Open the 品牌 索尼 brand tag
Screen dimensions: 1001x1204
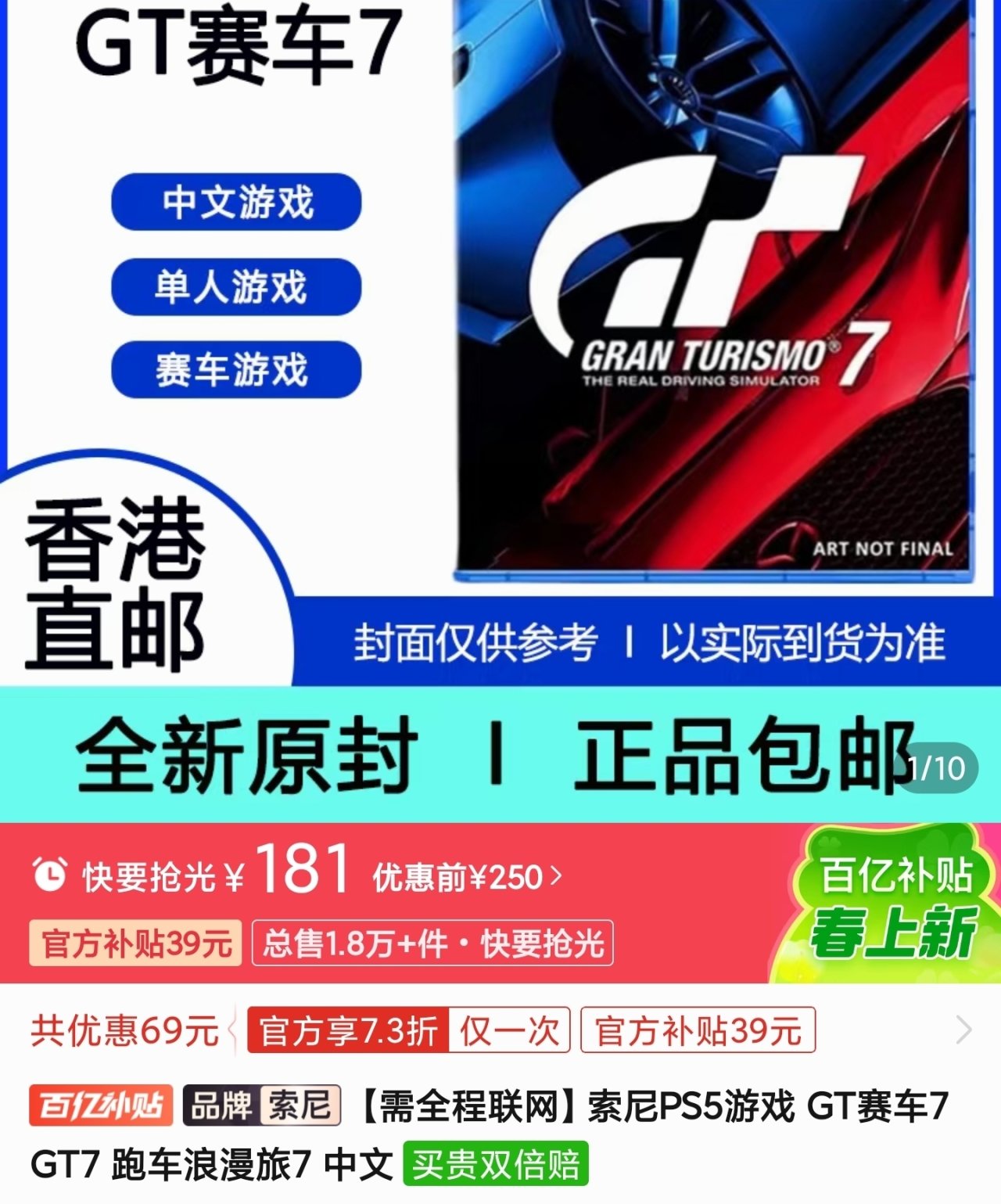click(261, 1106)
